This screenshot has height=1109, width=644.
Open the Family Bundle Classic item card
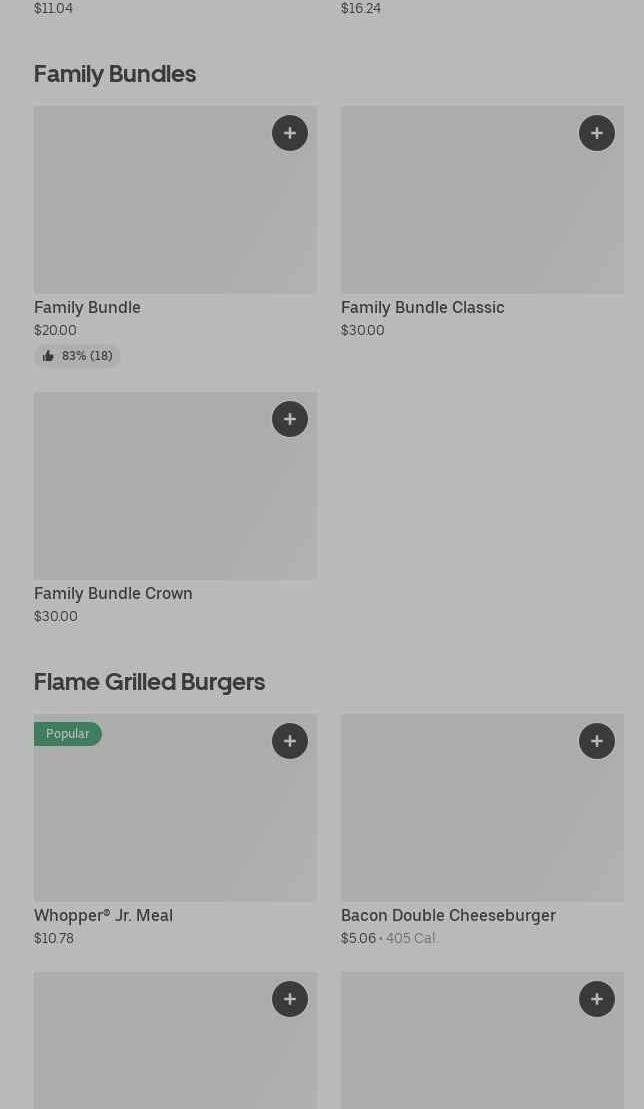482,223
